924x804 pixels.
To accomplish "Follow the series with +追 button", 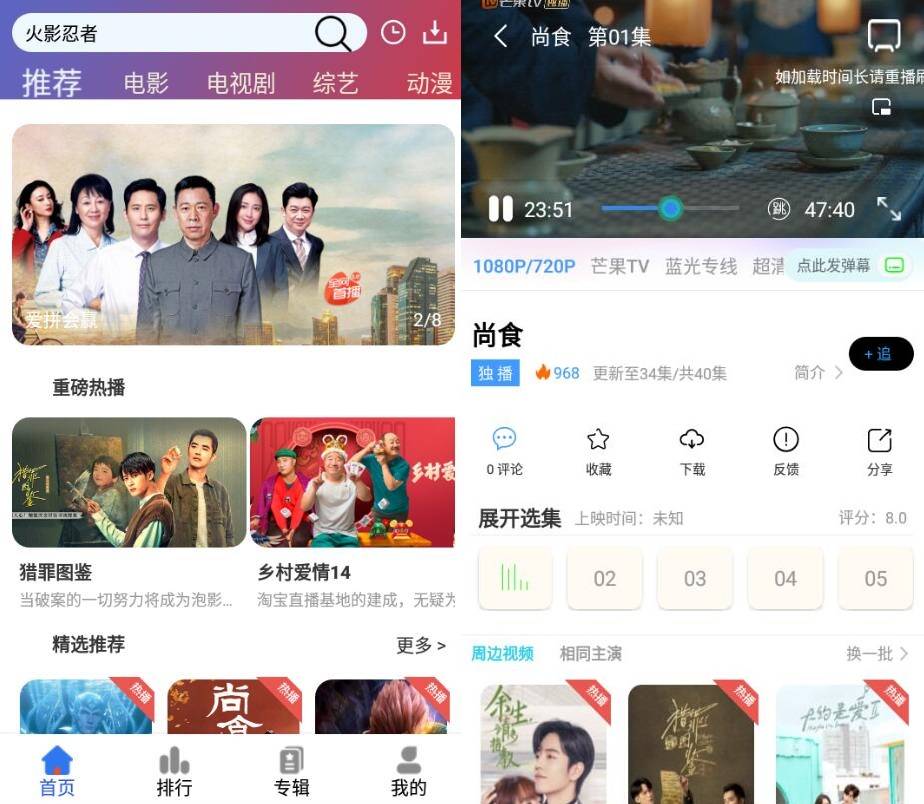I will [x=880, y=354].
